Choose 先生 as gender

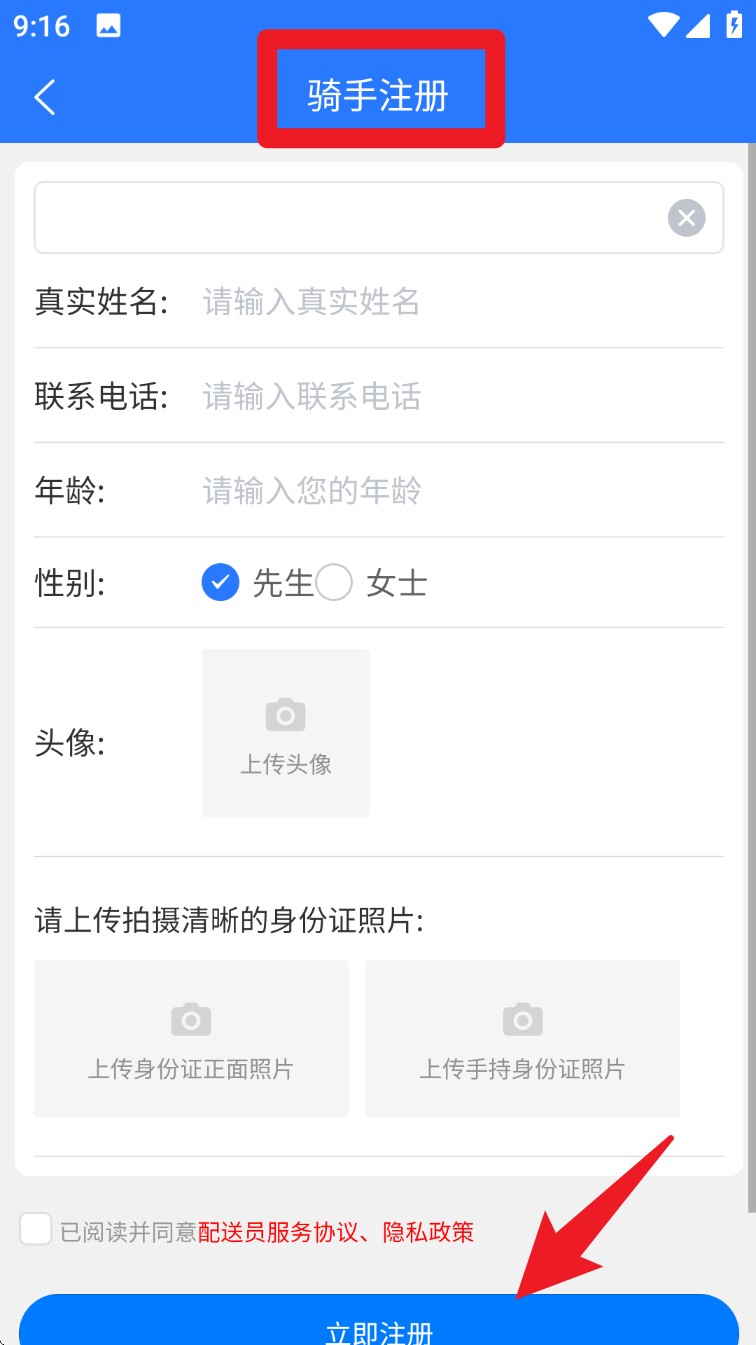point(221,582)
